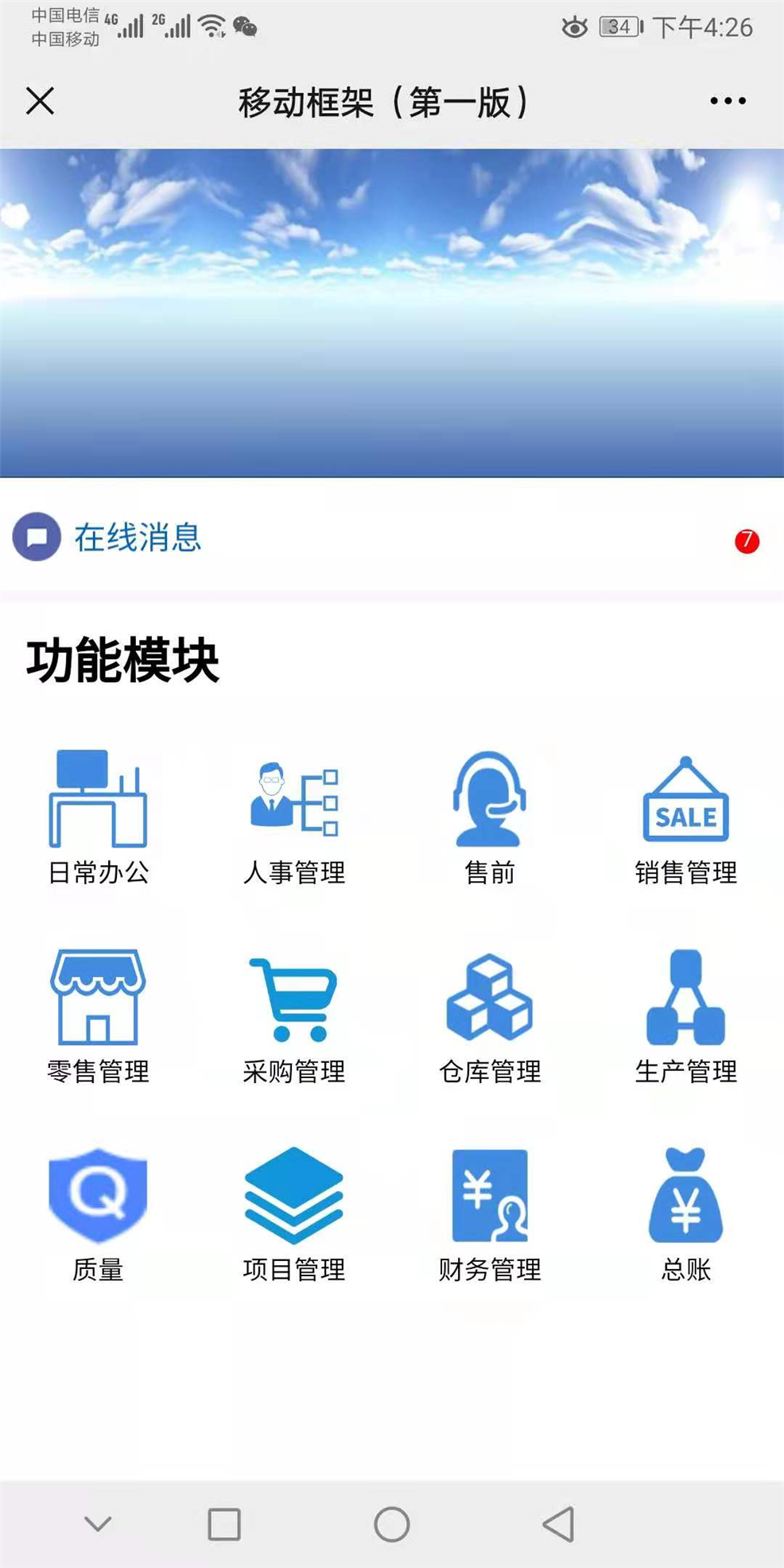Image resolution: width=784 pixels, height=1568 pixels.
Task: Select 生产管理 production management
Action: (685, 1016)
